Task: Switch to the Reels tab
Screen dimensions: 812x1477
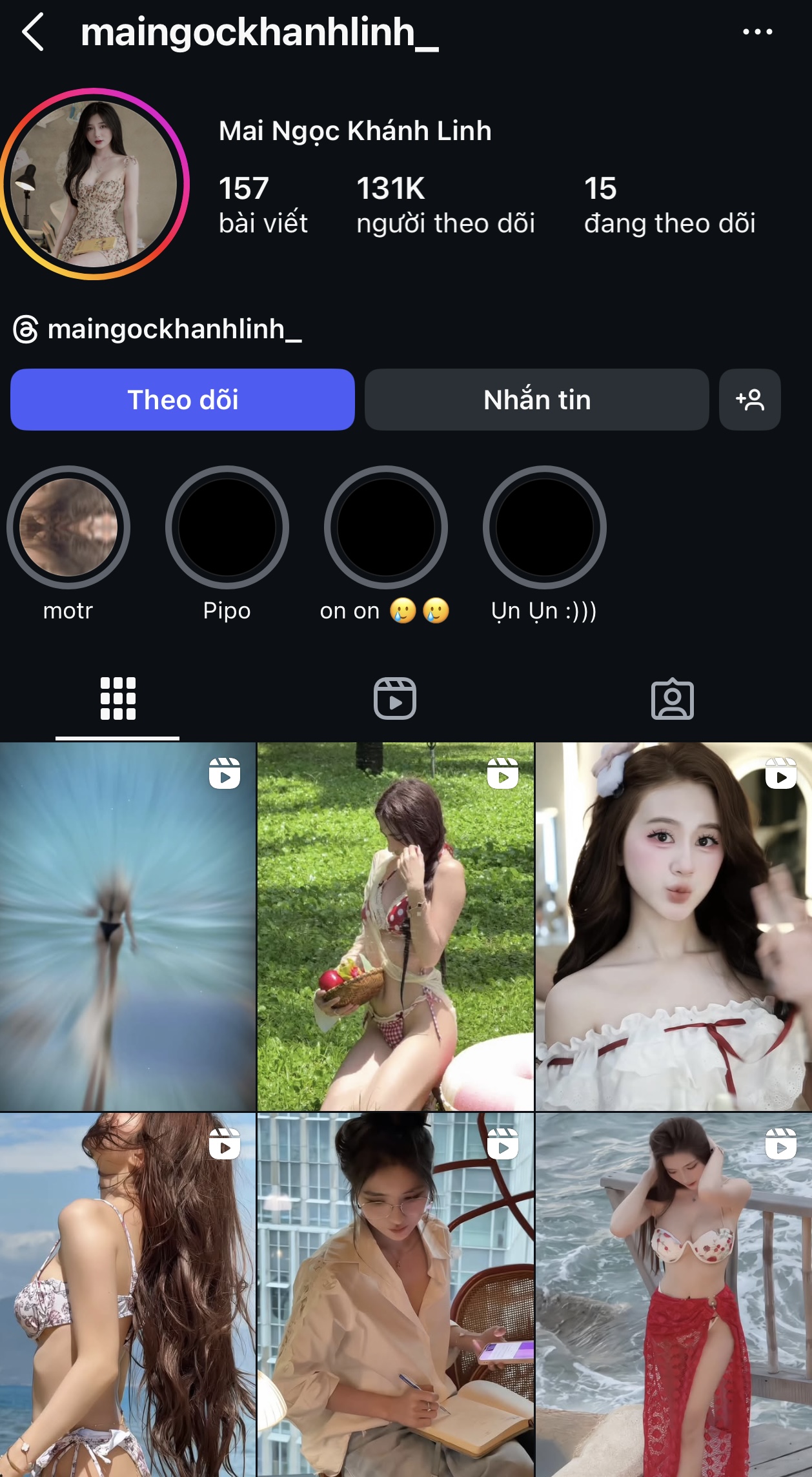Action: pyautogui.click(x=395, y=698)
